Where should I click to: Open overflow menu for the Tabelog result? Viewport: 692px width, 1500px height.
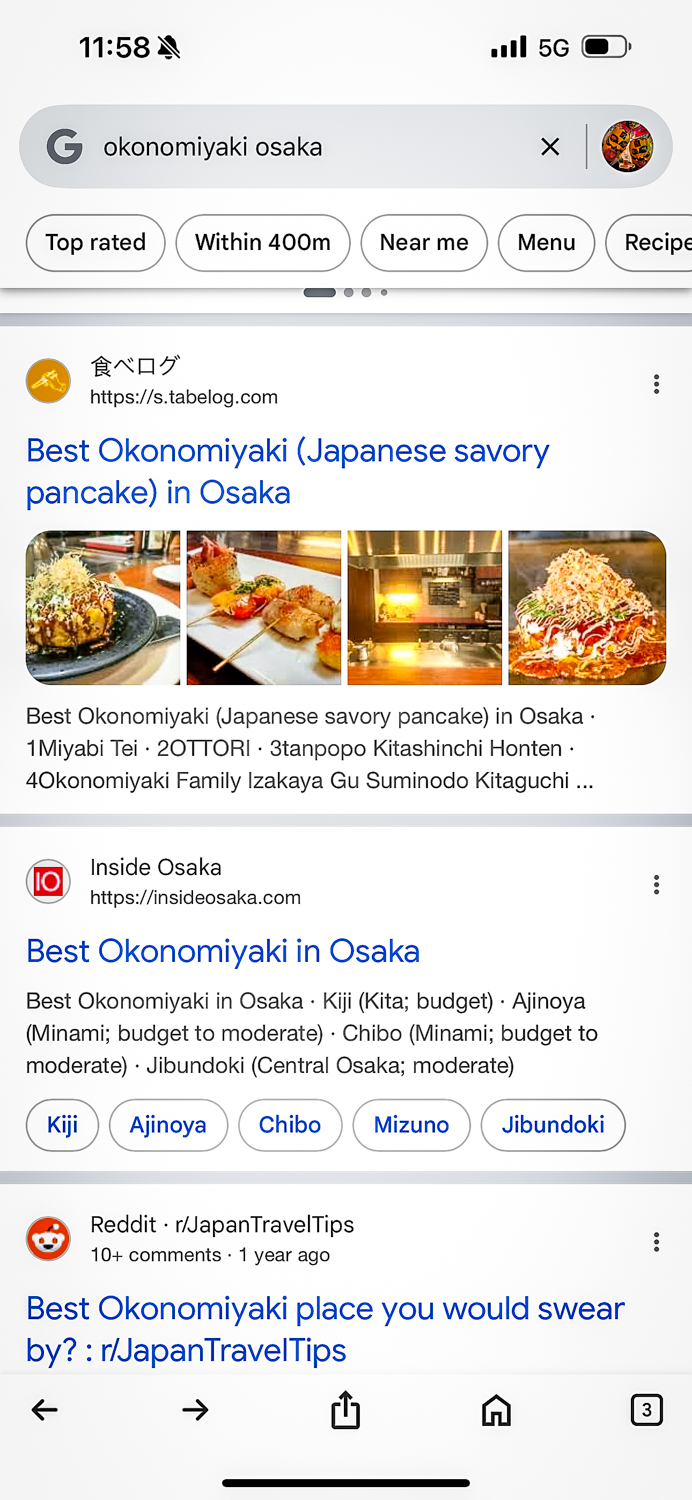[x=656, y=384]
